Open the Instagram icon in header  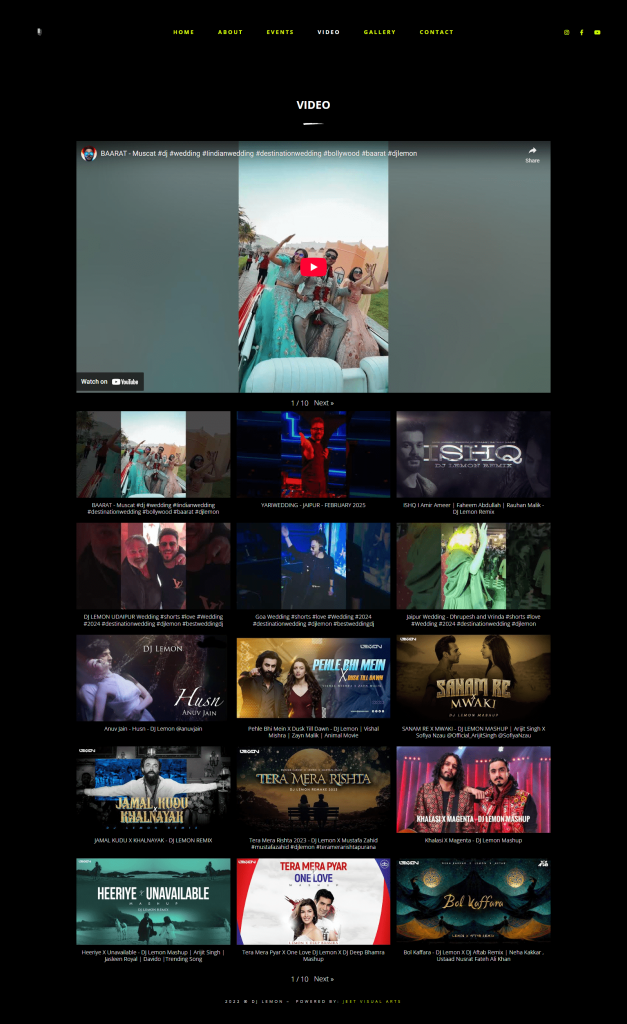[567, 32]
